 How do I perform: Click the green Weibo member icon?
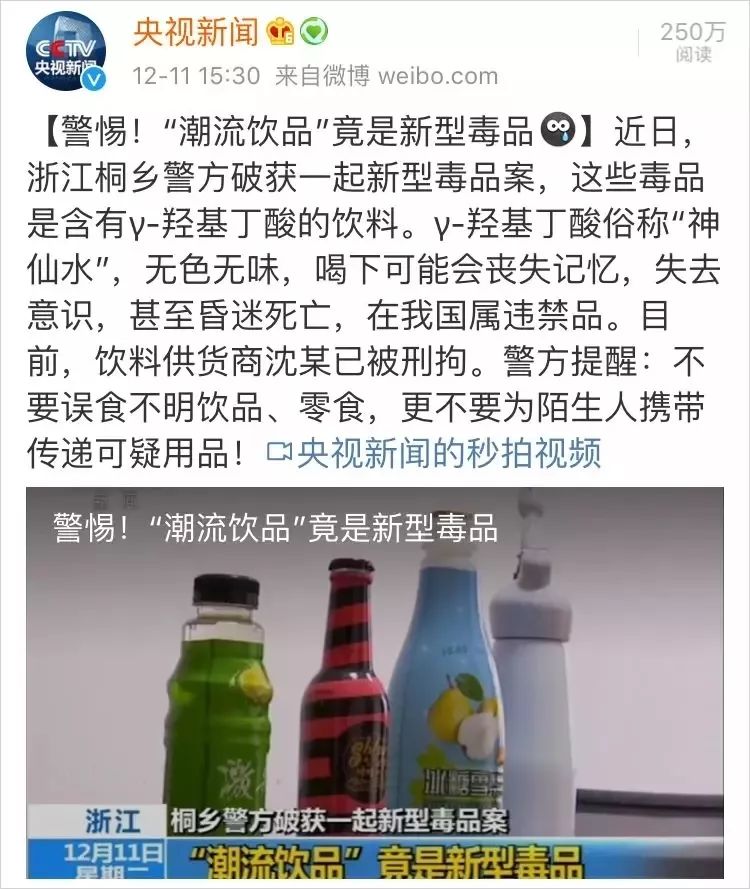tap(312, 31)
